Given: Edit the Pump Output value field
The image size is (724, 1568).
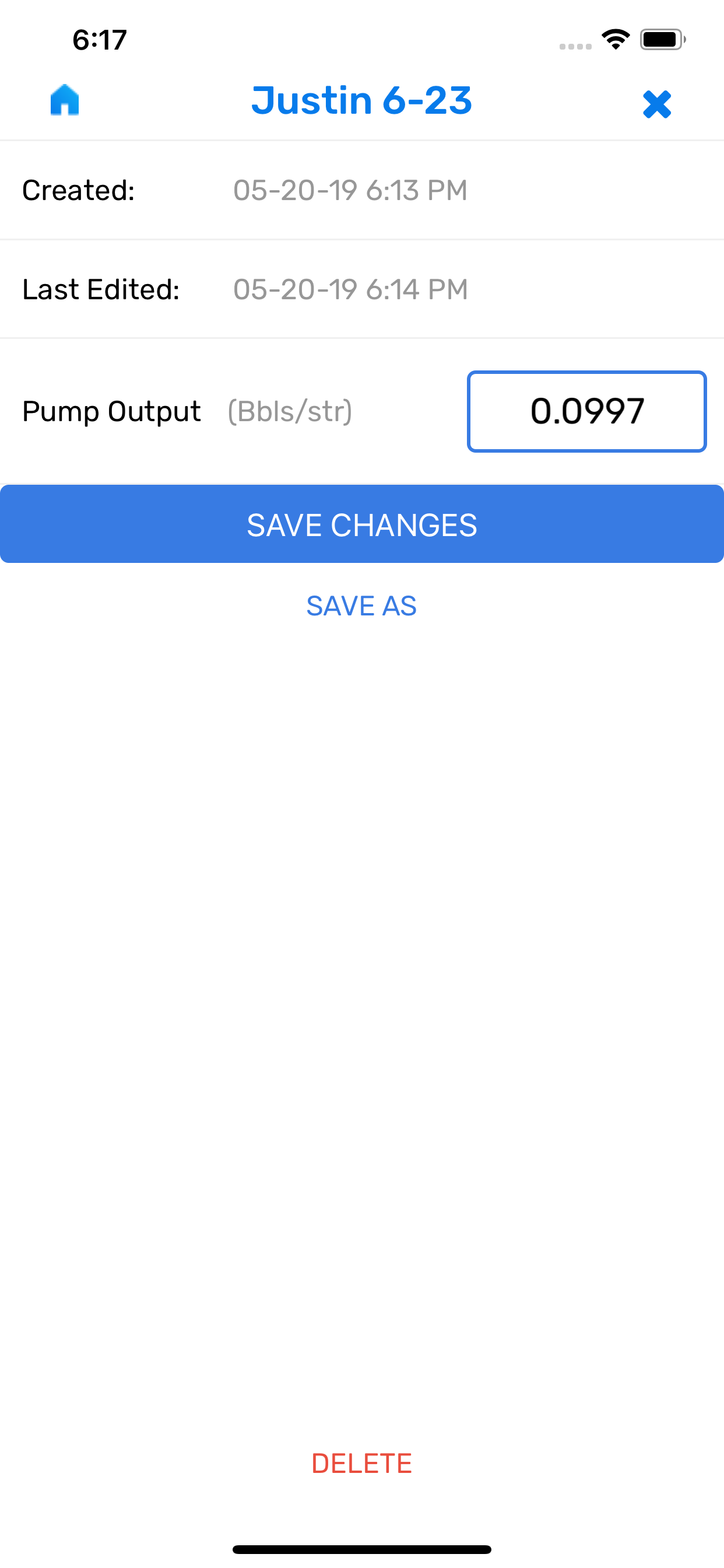Looking at the screenshot, I should 586,411.
